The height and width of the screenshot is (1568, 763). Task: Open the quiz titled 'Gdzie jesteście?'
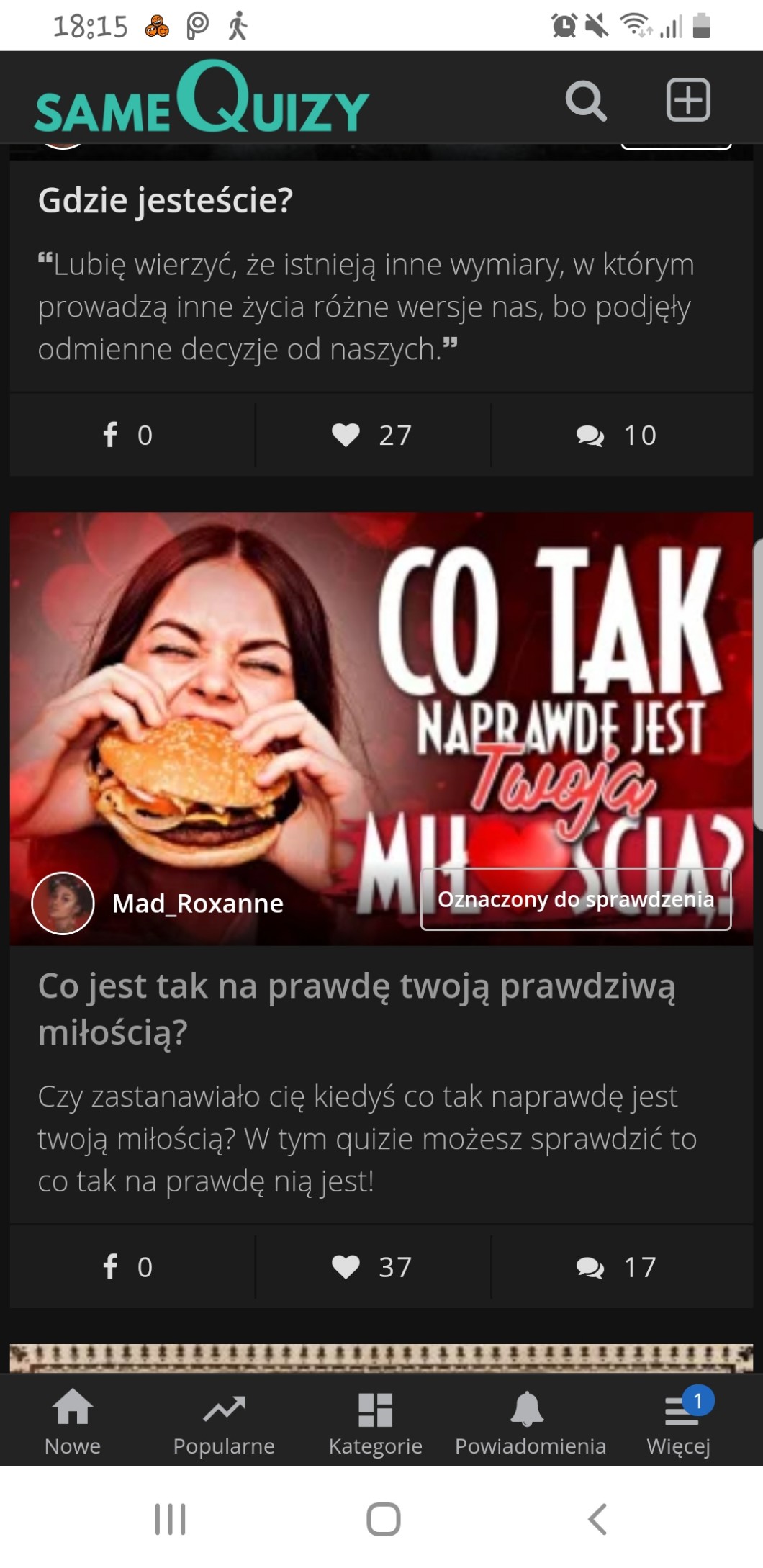coord(166,200)
